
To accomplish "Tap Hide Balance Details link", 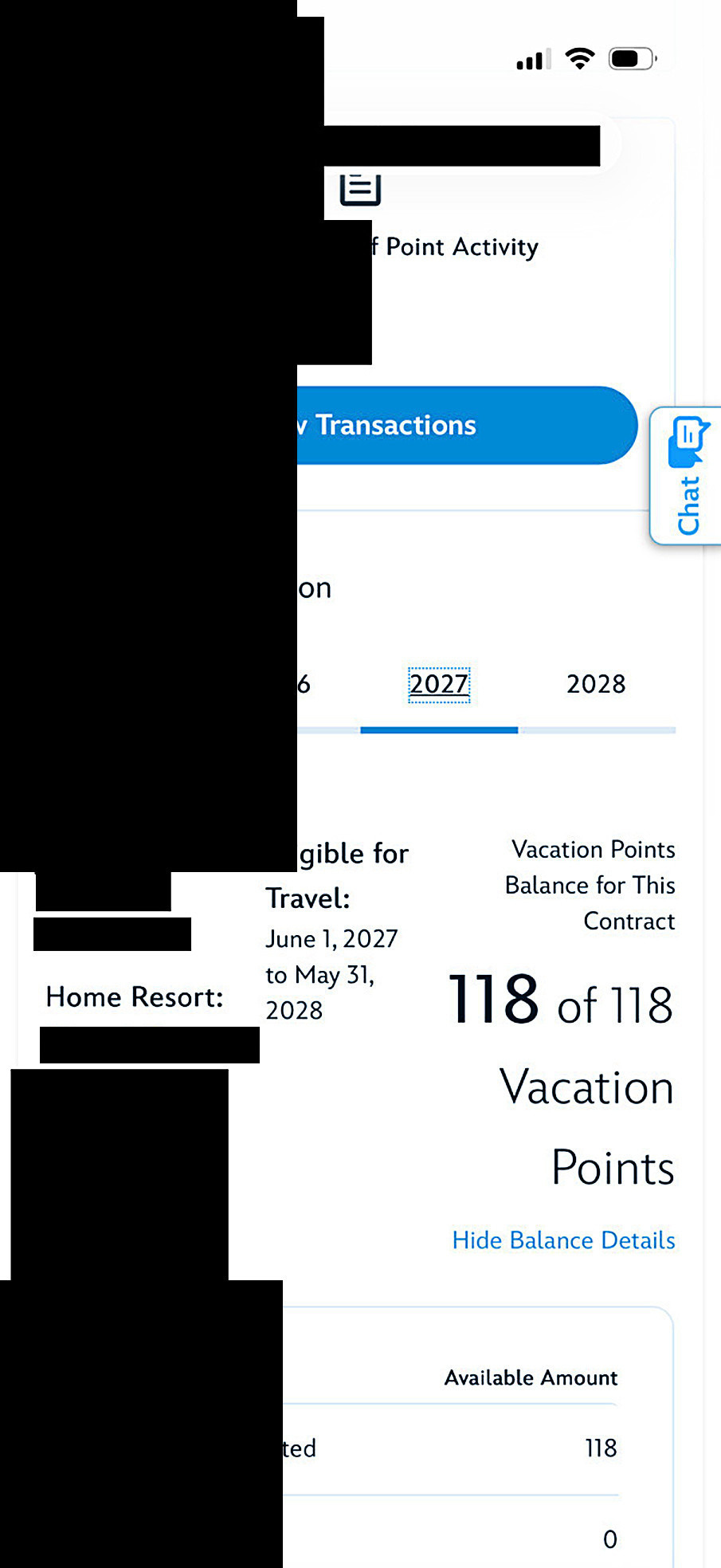I will 563,1240.
